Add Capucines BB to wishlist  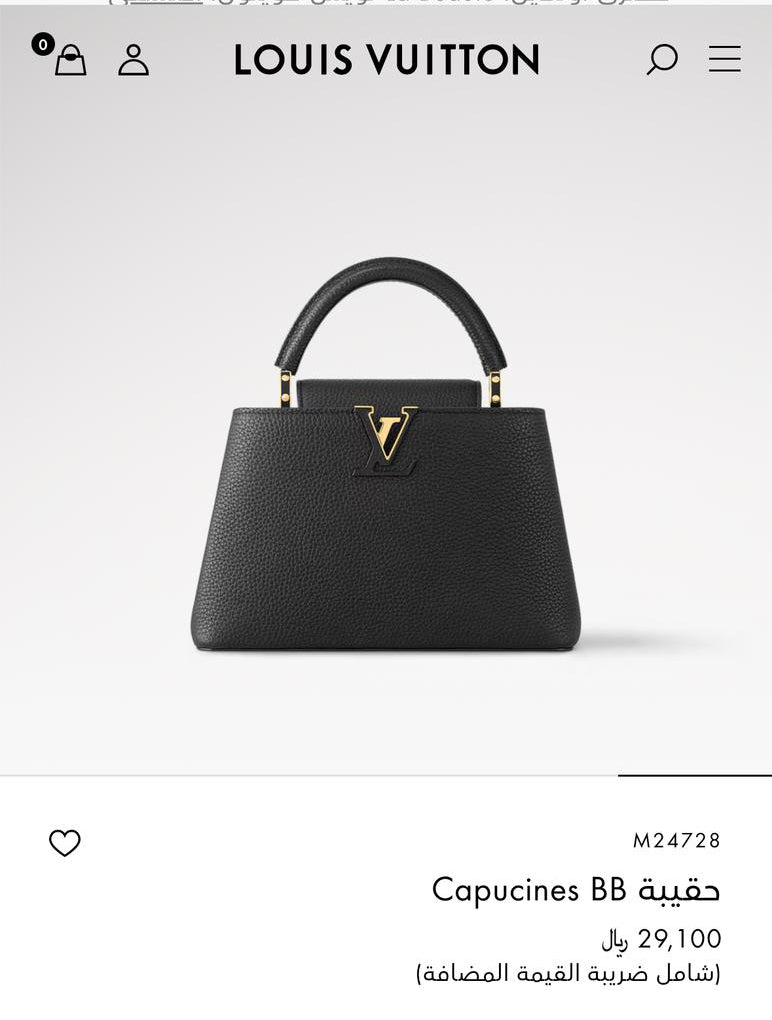point(65,843)
